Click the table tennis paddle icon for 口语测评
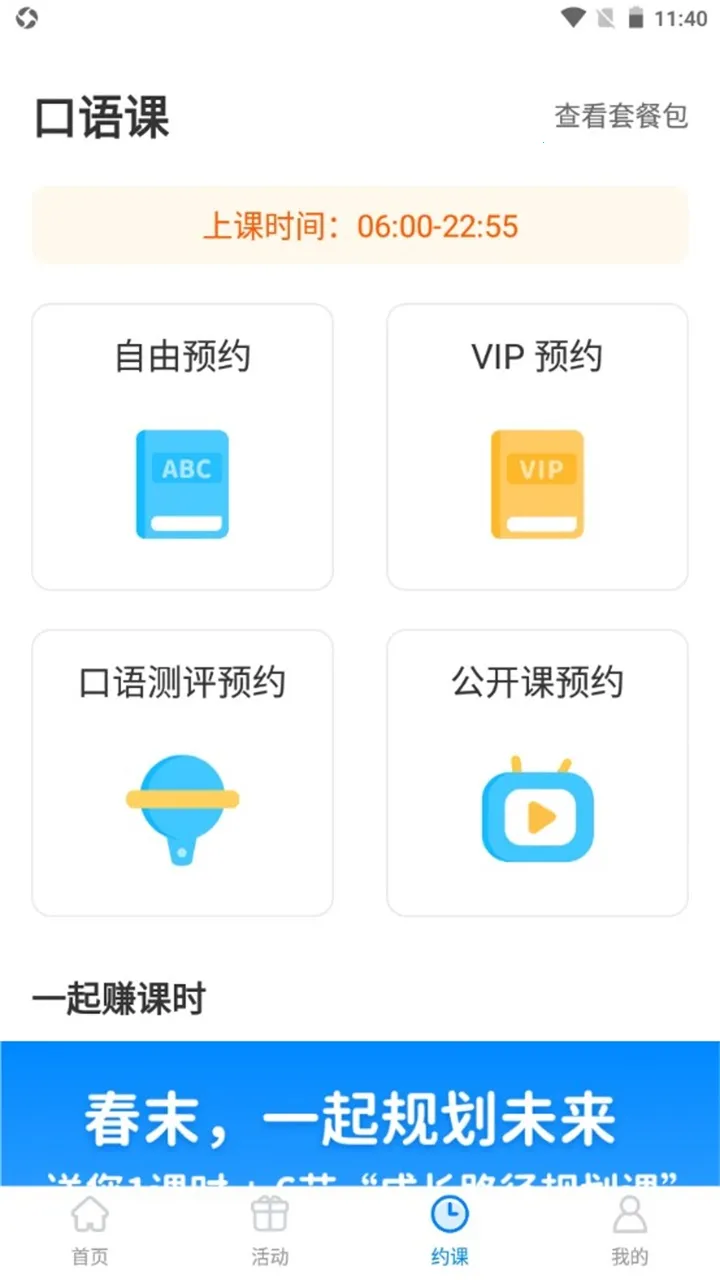This screenshot has height=1280, width=720. click(x=182, y=805)
